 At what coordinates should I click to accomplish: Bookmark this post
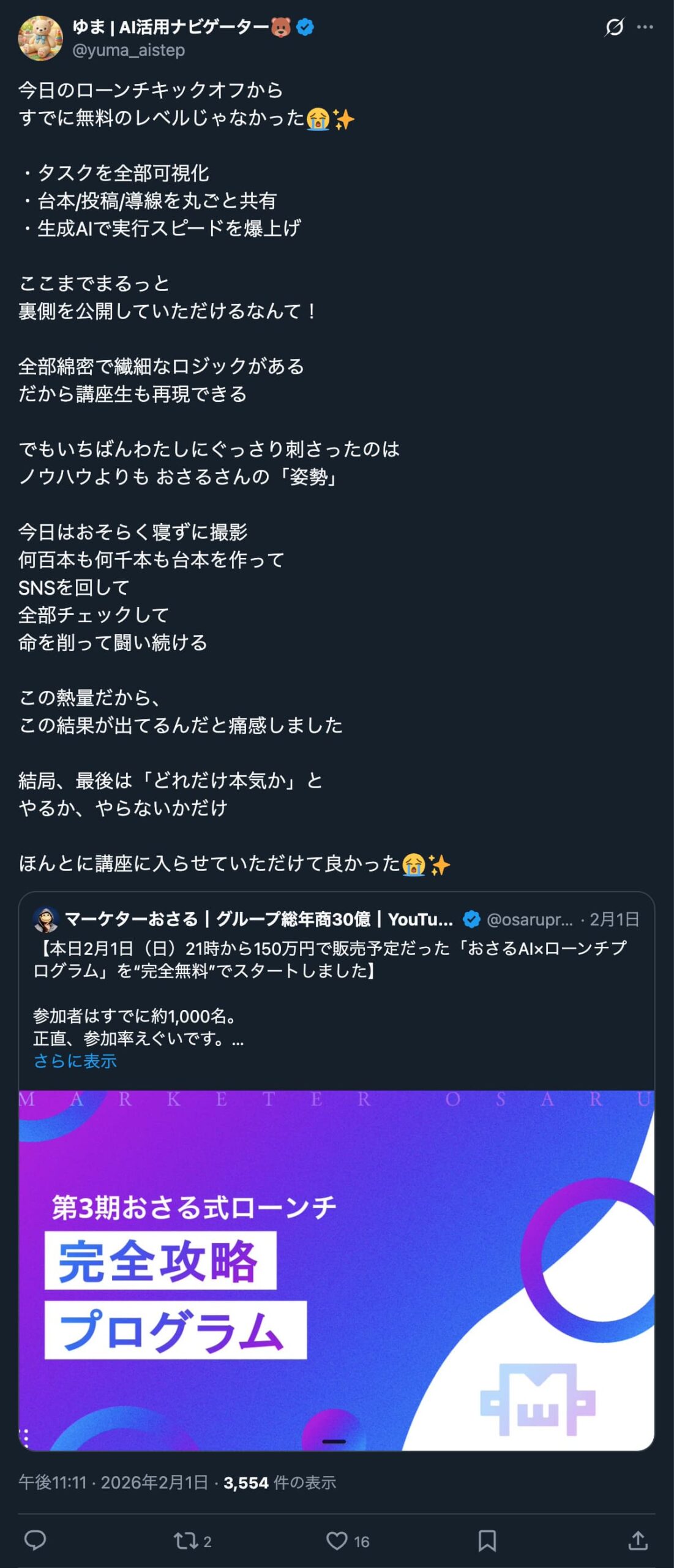click(x=487, y=1540)
